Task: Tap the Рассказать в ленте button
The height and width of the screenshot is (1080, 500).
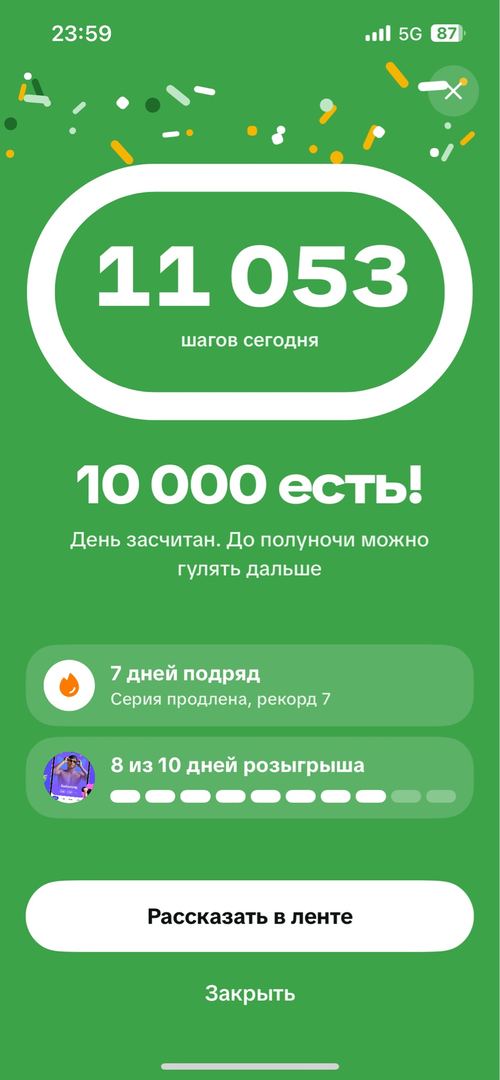Action: click(x=250, y=917)
